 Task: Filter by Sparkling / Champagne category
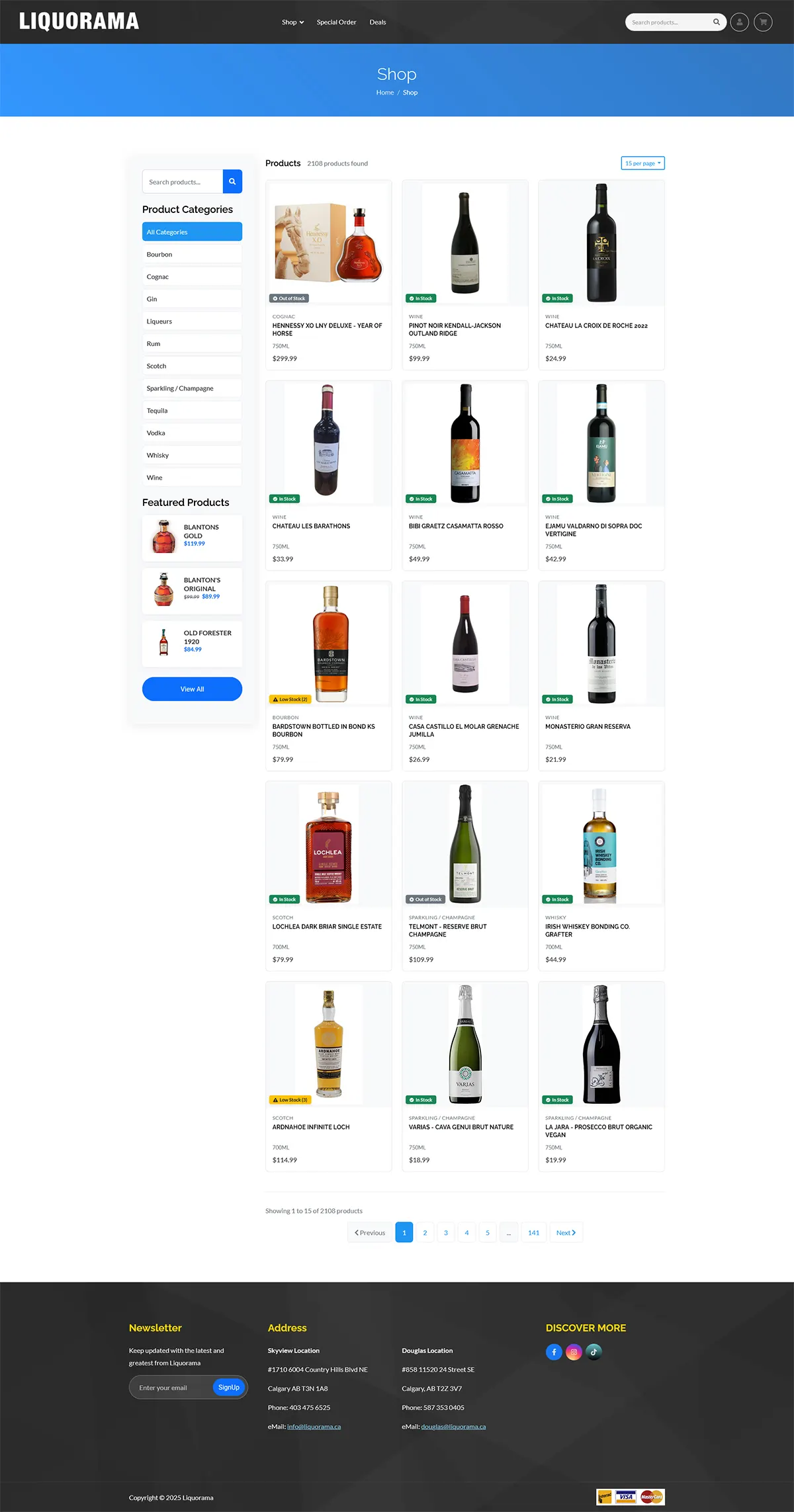(x=192, y=388)
